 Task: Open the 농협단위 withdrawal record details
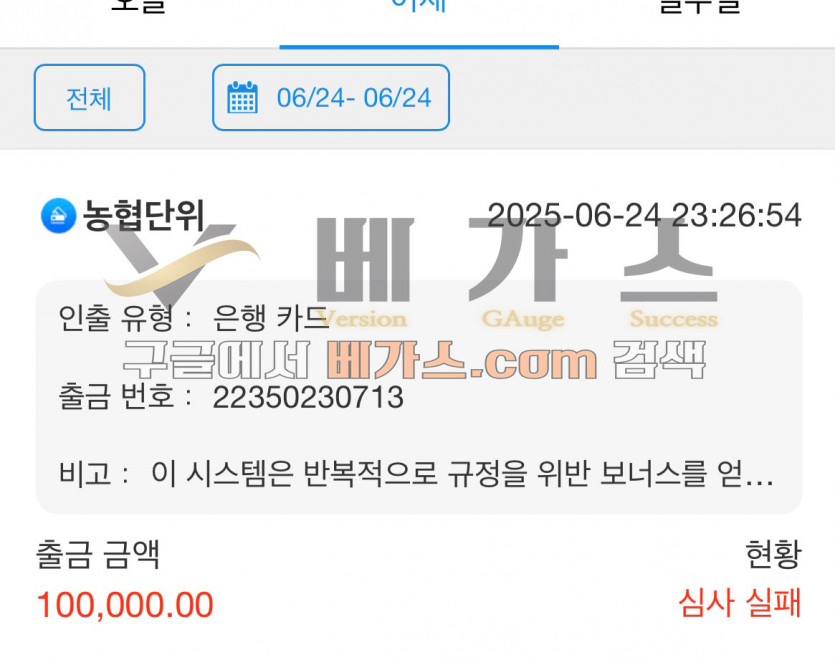pos(143,215)
